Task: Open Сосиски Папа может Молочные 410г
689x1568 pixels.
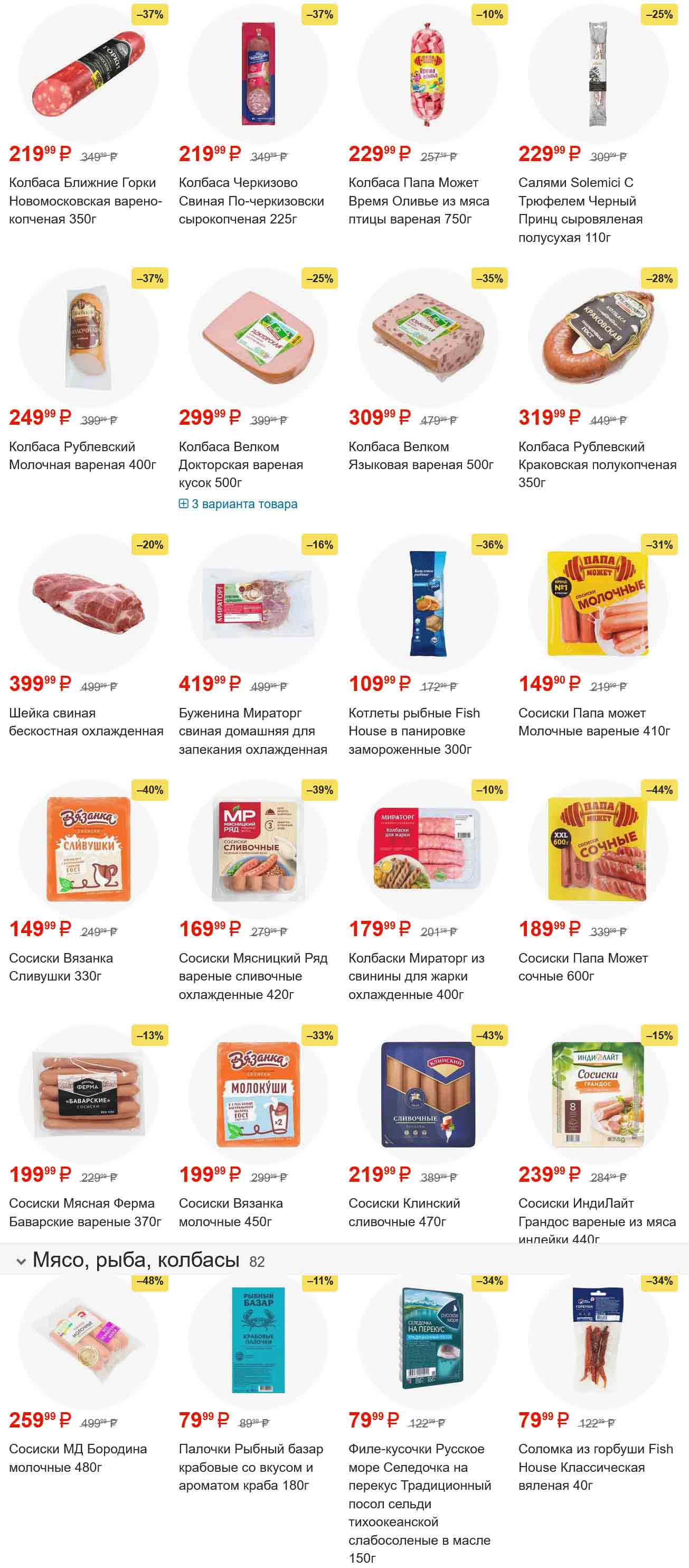Action: tap(593, 721)
